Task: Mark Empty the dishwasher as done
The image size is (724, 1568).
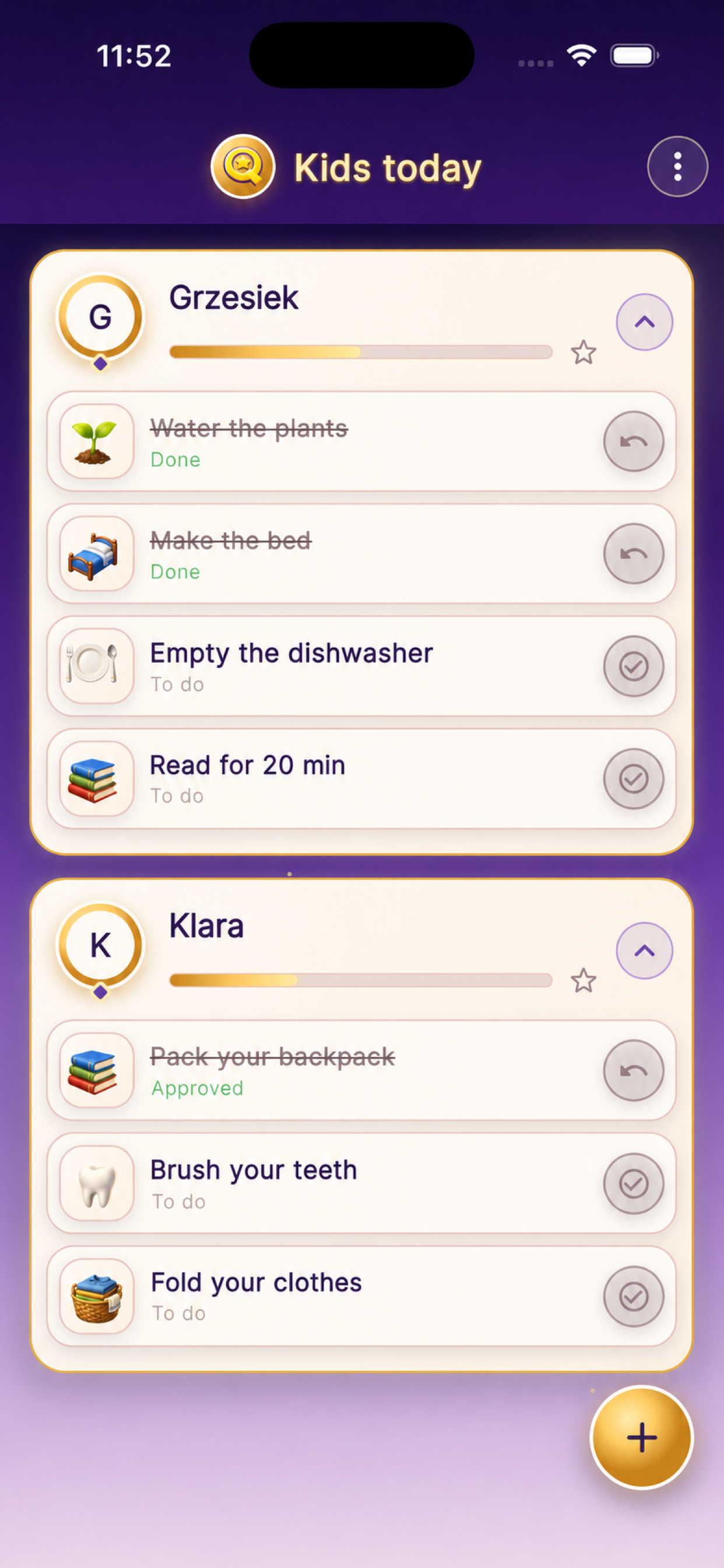Action: [633, 666]
